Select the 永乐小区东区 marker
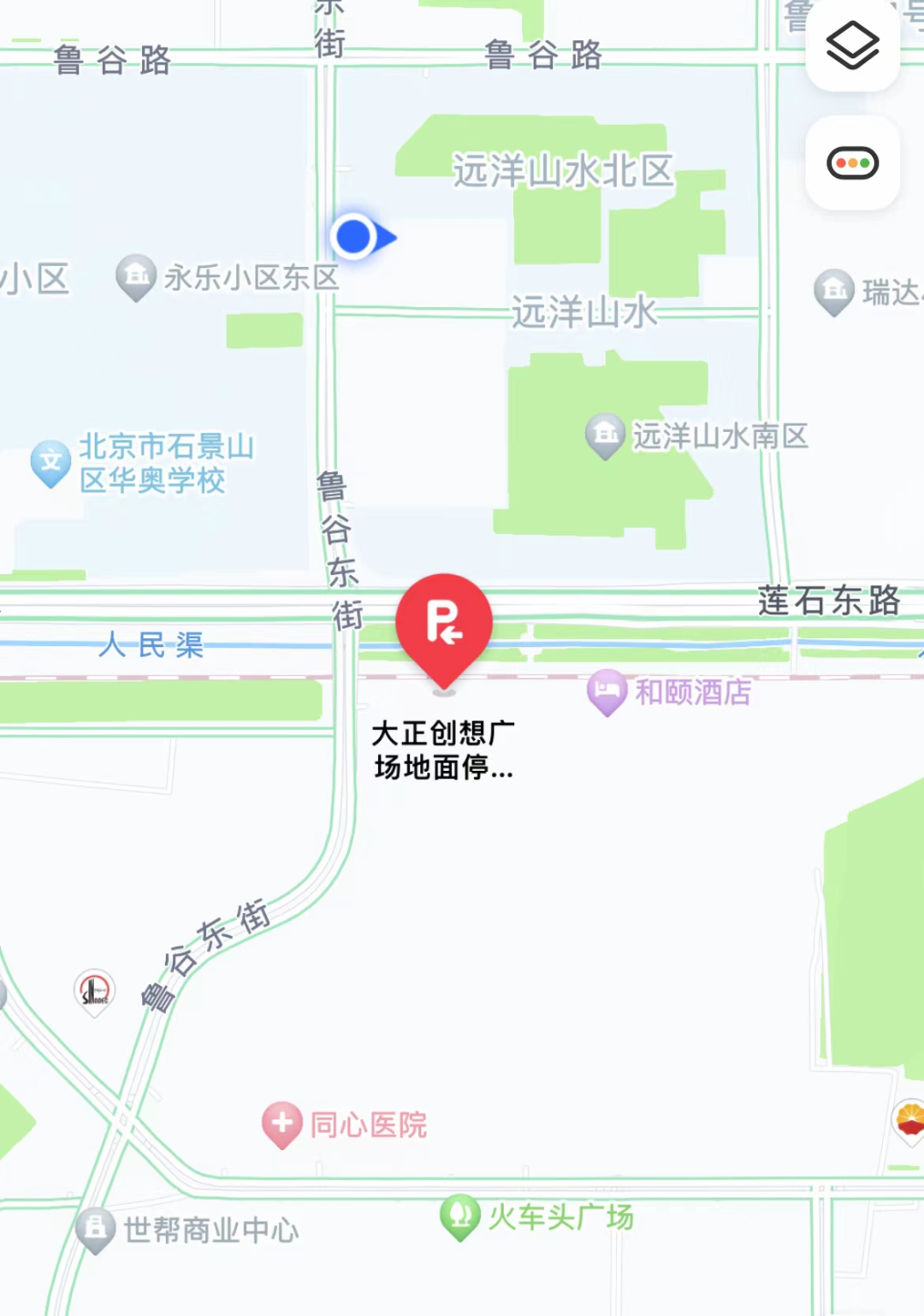The image size is (924, 1316). click(x=136, y=276)
